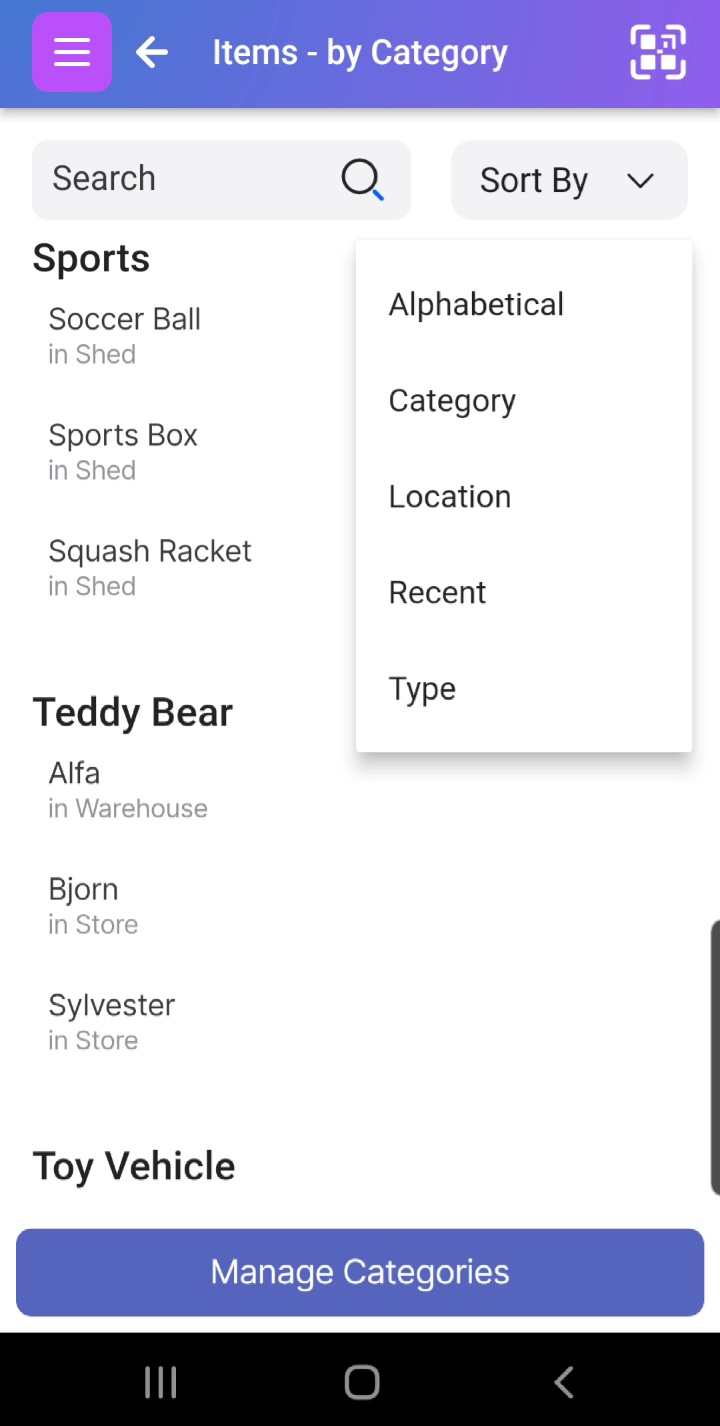Open the Soccer Ball item
Screen dimensions: 720x1426
[124, 319]
